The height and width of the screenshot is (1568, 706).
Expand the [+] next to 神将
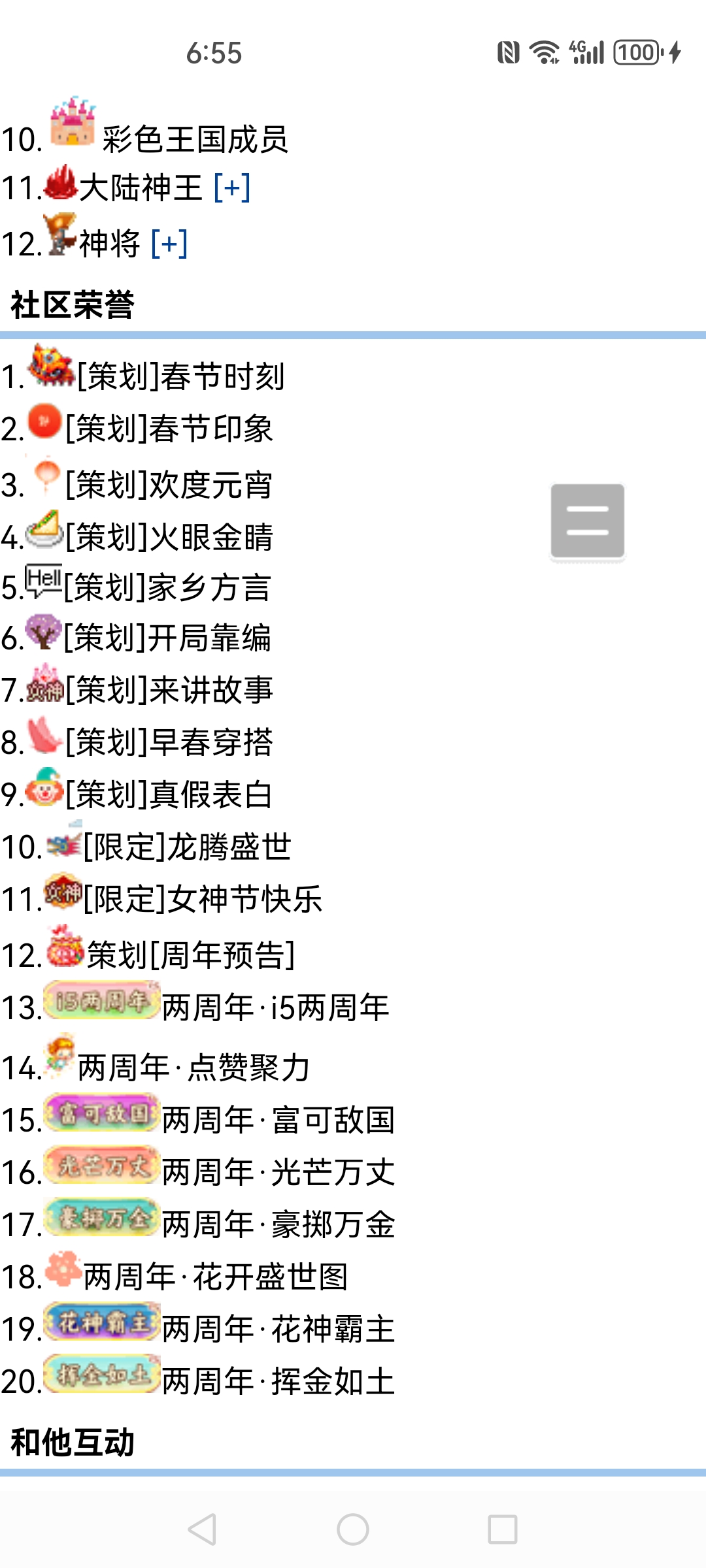tap(169, 244)
